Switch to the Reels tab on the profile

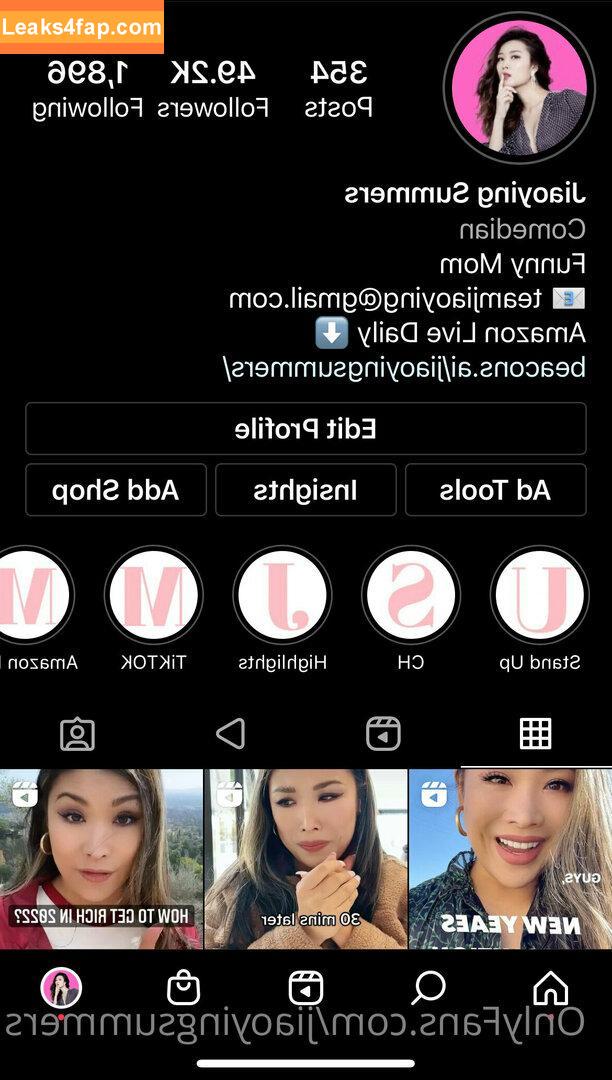point(383,734)
